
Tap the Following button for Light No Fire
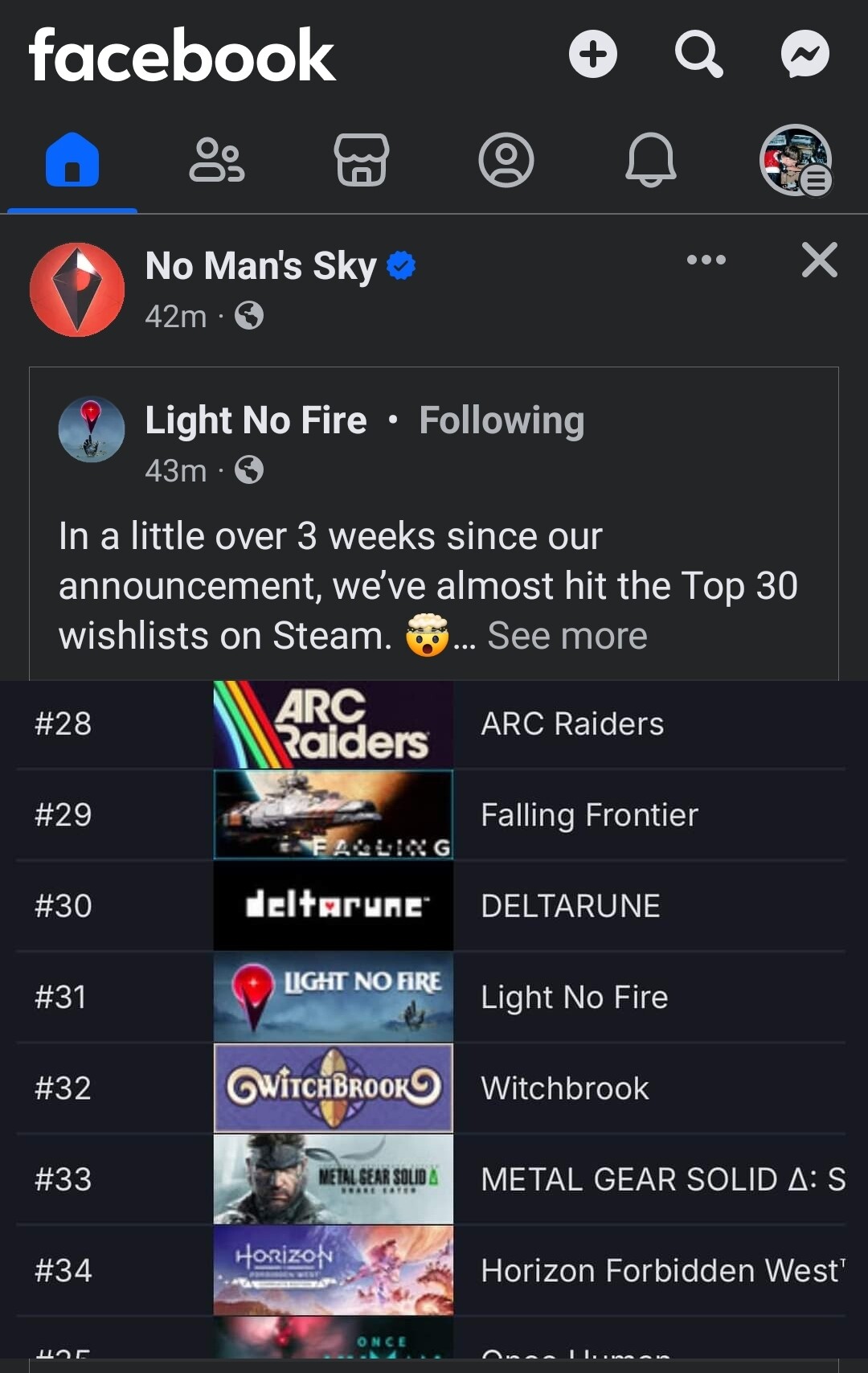pos(502,420)
